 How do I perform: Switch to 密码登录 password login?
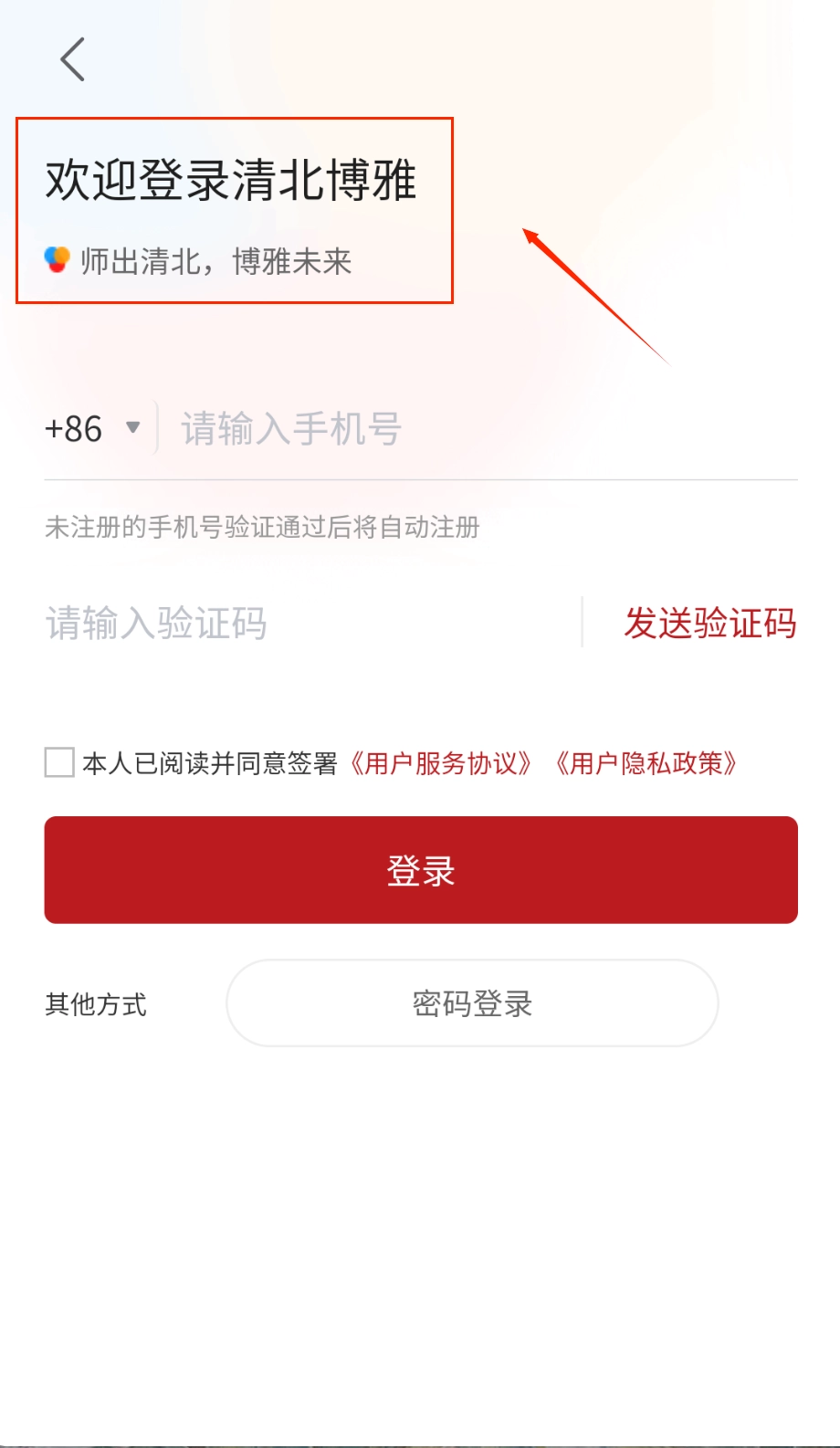472,1003
